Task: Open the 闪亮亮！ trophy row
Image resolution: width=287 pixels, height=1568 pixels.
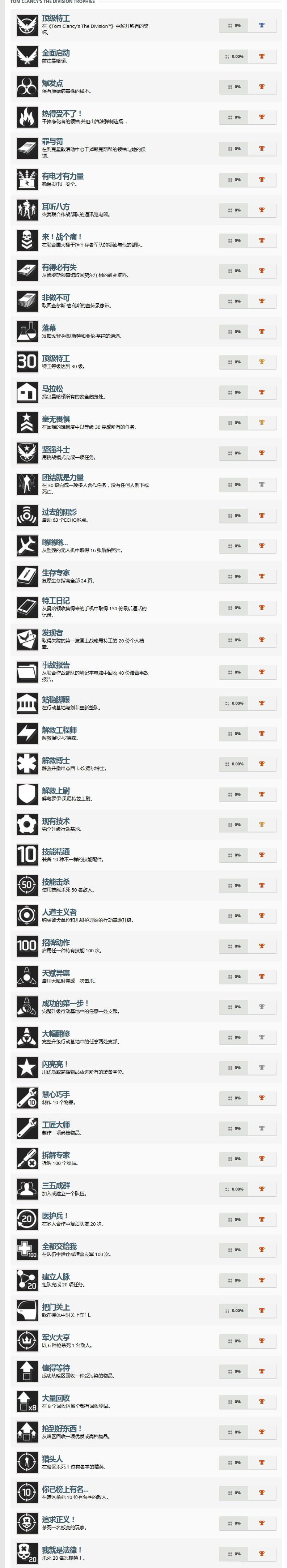Action: point(55,1064)
